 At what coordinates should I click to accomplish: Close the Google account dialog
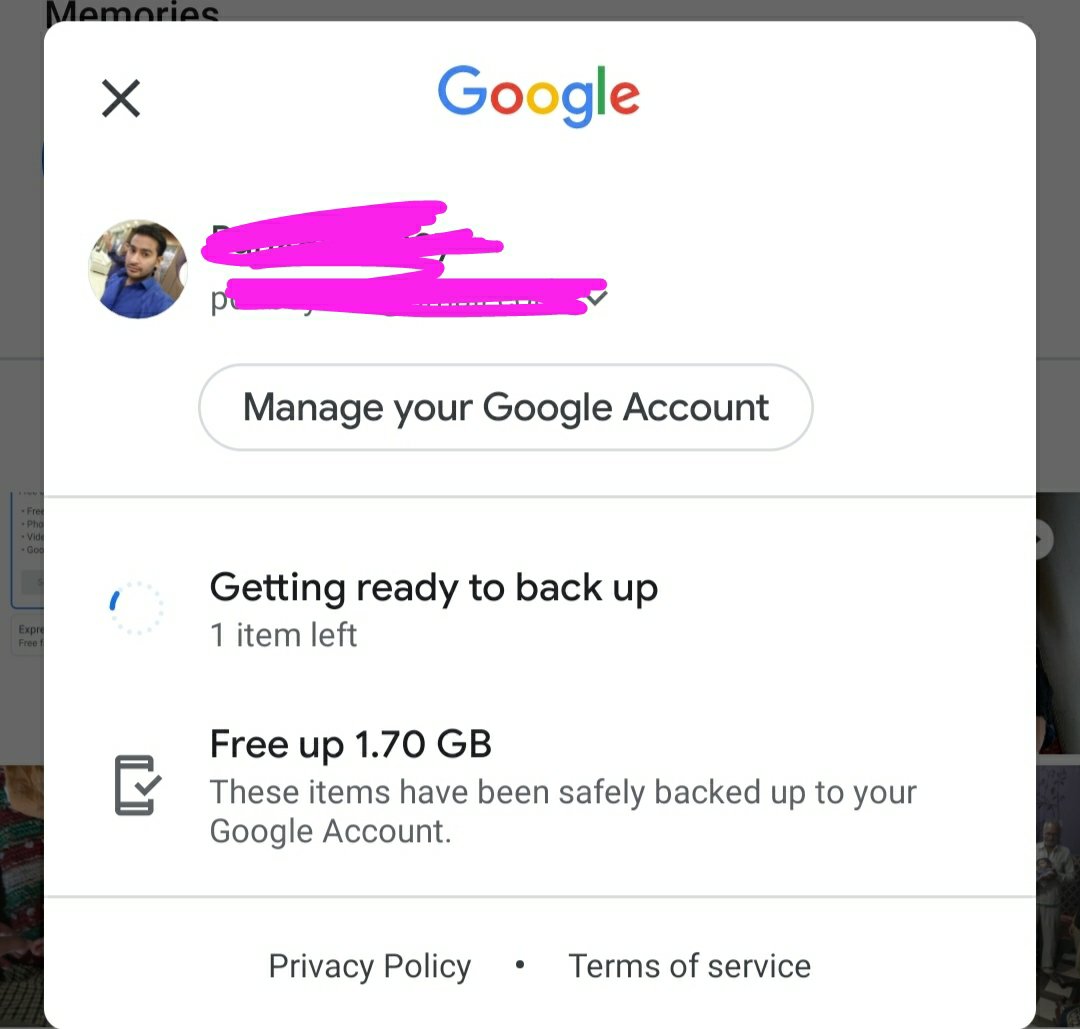[x=121, y=99]
